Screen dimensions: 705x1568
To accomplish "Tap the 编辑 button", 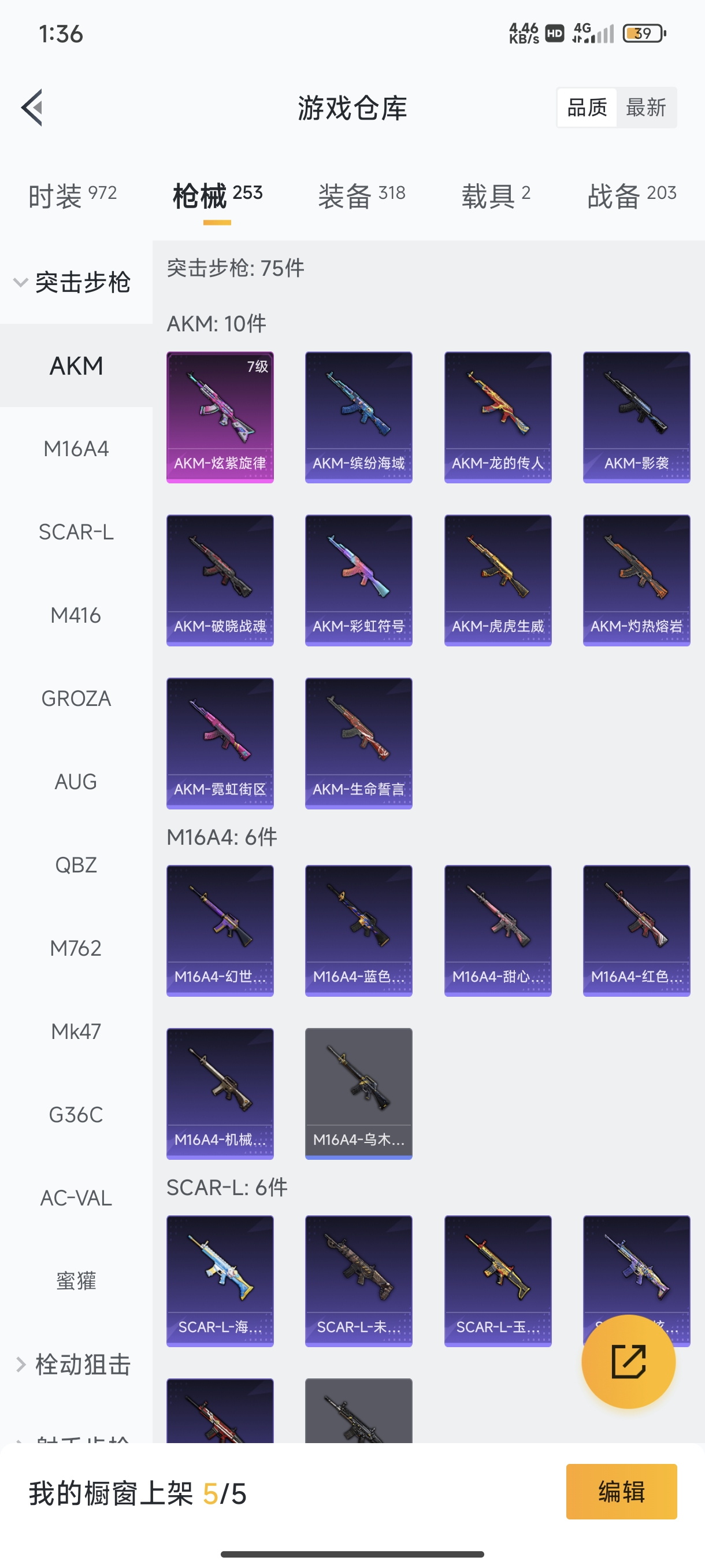I will [621, 1491].
